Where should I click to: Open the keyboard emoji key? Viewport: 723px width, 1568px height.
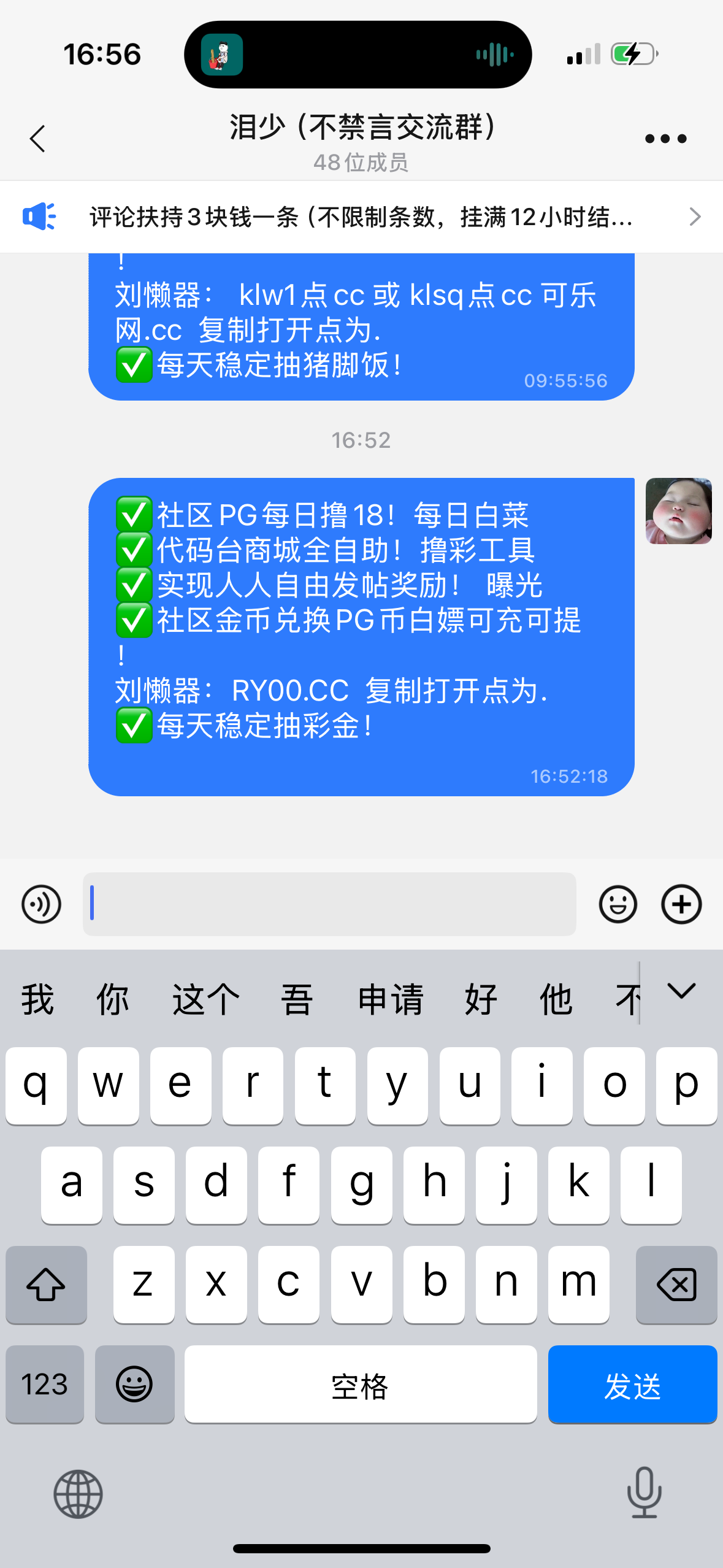(x=134, y=1385)
